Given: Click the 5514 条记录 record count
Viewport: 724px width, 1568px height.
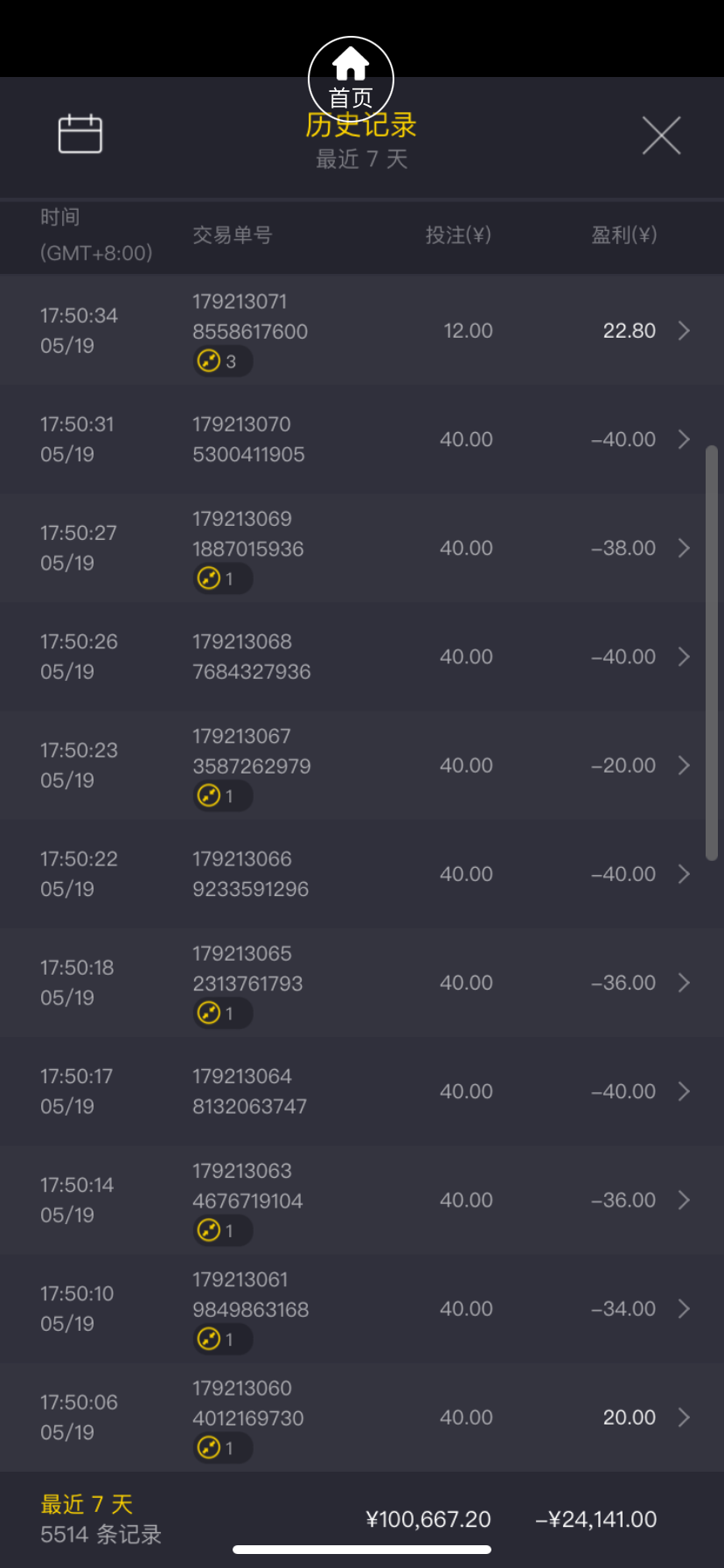Looking at the screenshot, I should click(x=99, y=1534).
